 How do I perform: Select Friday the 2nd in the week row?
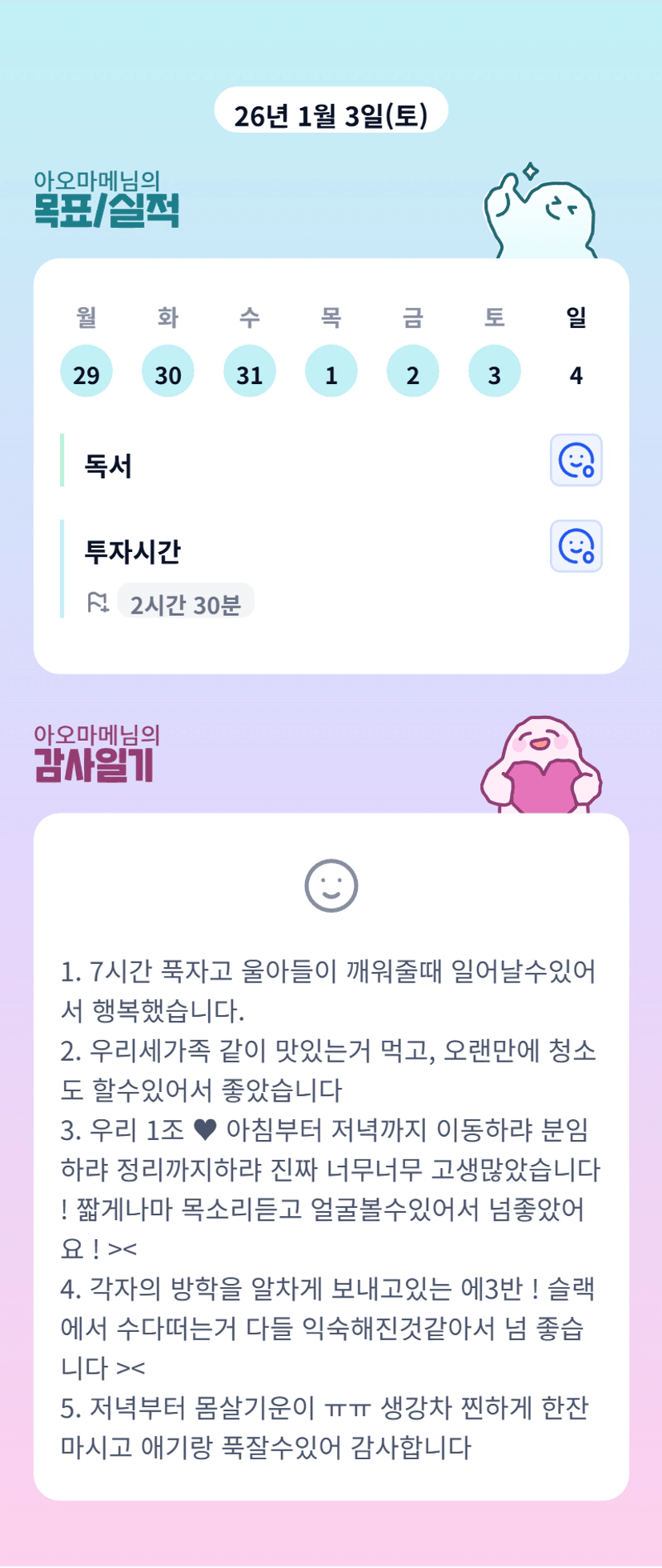(x=413, y=372)
